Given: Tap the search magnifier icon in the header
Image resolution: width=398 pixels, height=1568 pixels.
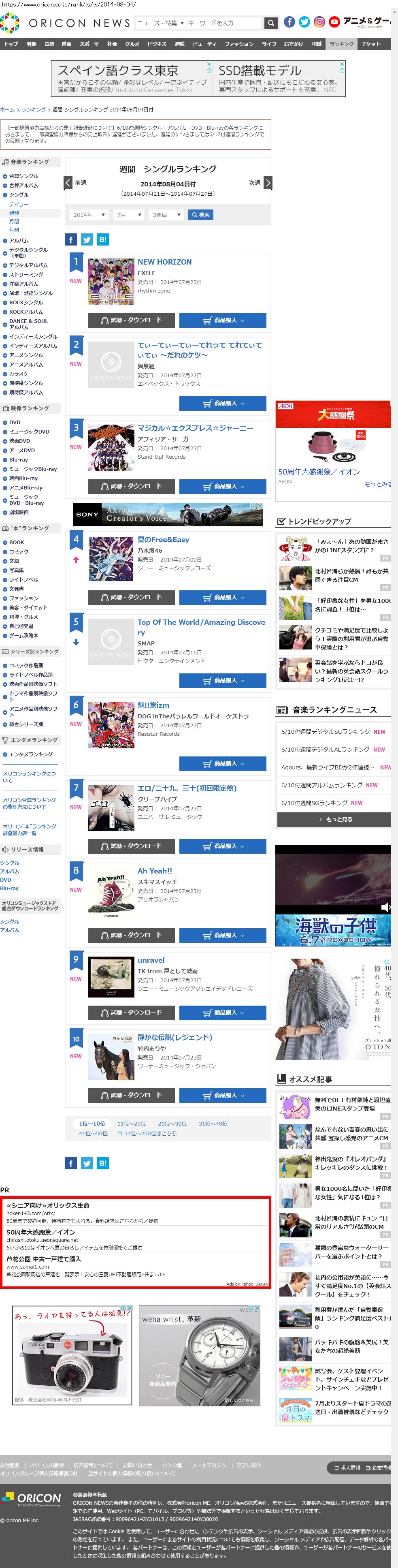Looking at the screenshot, I should [x=271, y=23].
